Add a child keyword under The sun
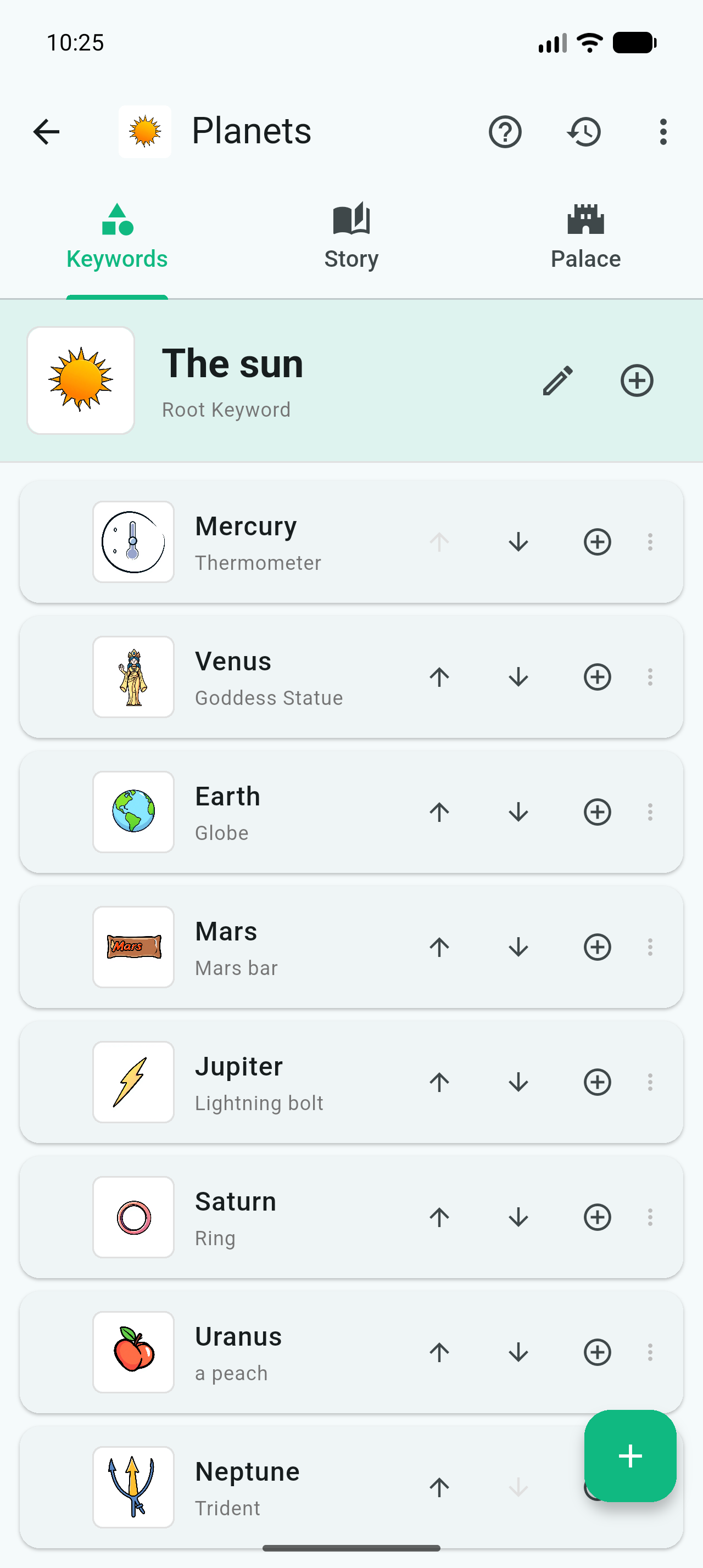703x1568 pixels. pos(637,380)
